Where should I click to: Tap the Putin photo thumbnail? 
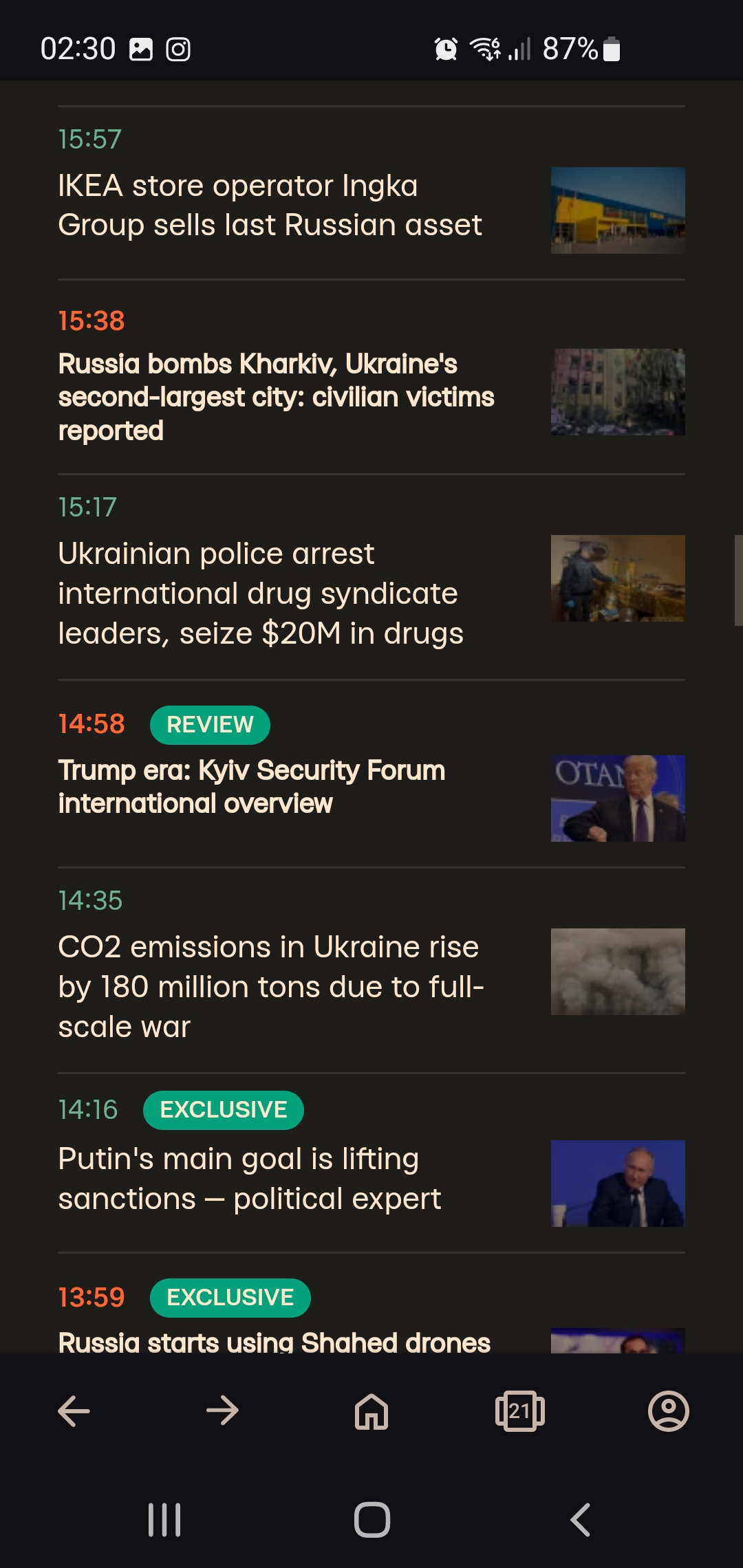618,1184
